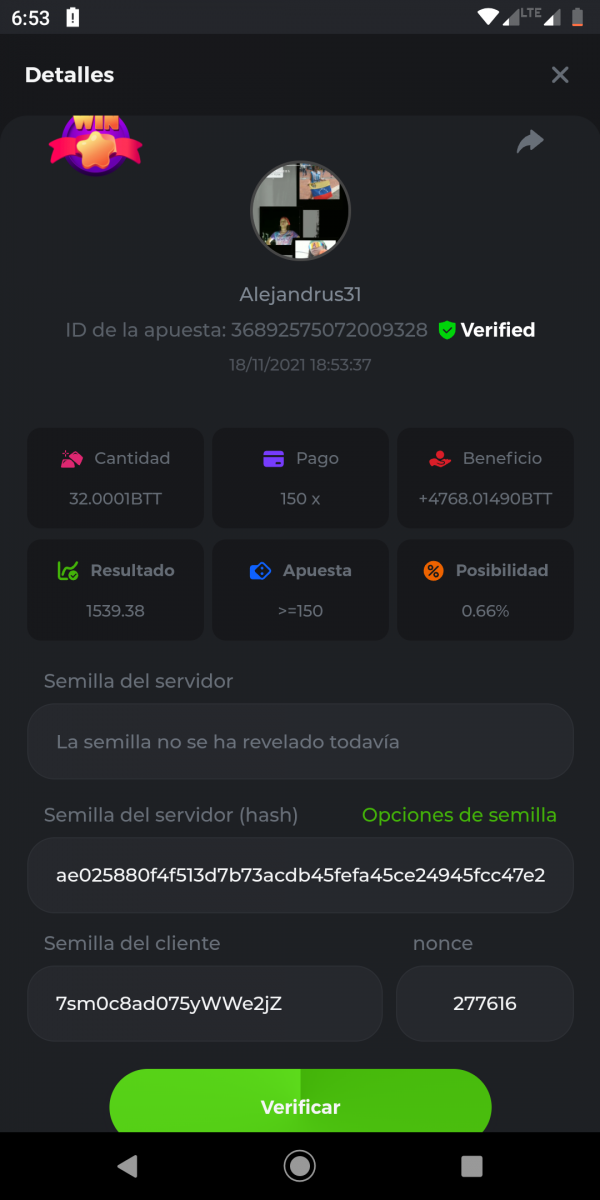Go back with the system back button
The image size is (600, 1200).
127,1165
